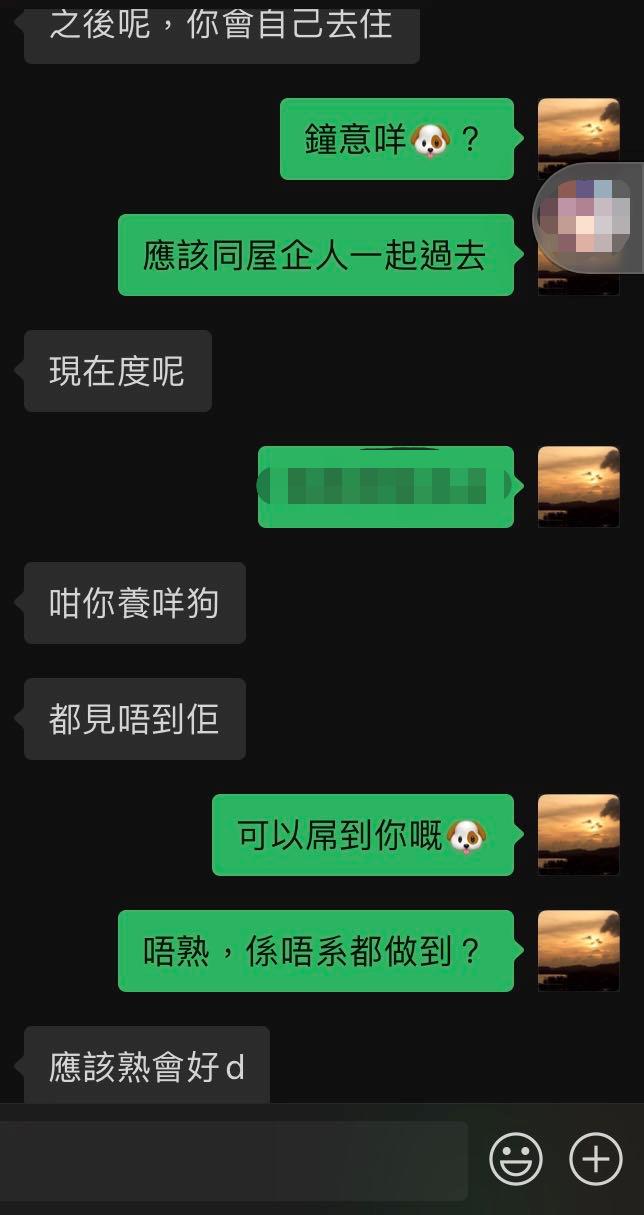Open the plus attachment menu
The image size is (644, 1215).
(595, 1160)
